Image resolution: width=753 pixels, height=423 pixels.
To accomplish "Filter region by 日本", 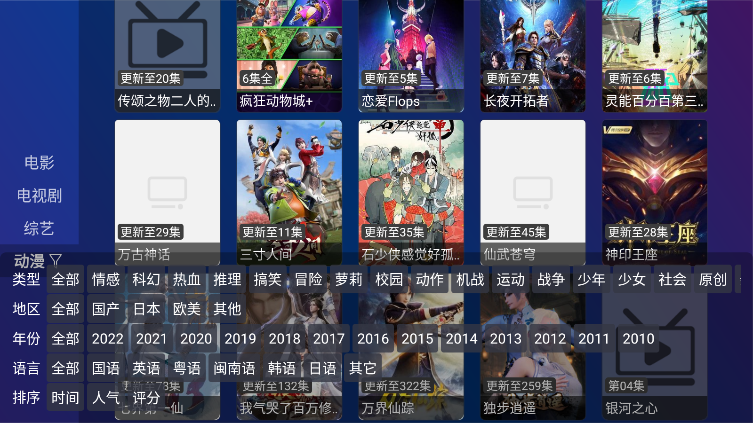I will (x=146, y=309).
